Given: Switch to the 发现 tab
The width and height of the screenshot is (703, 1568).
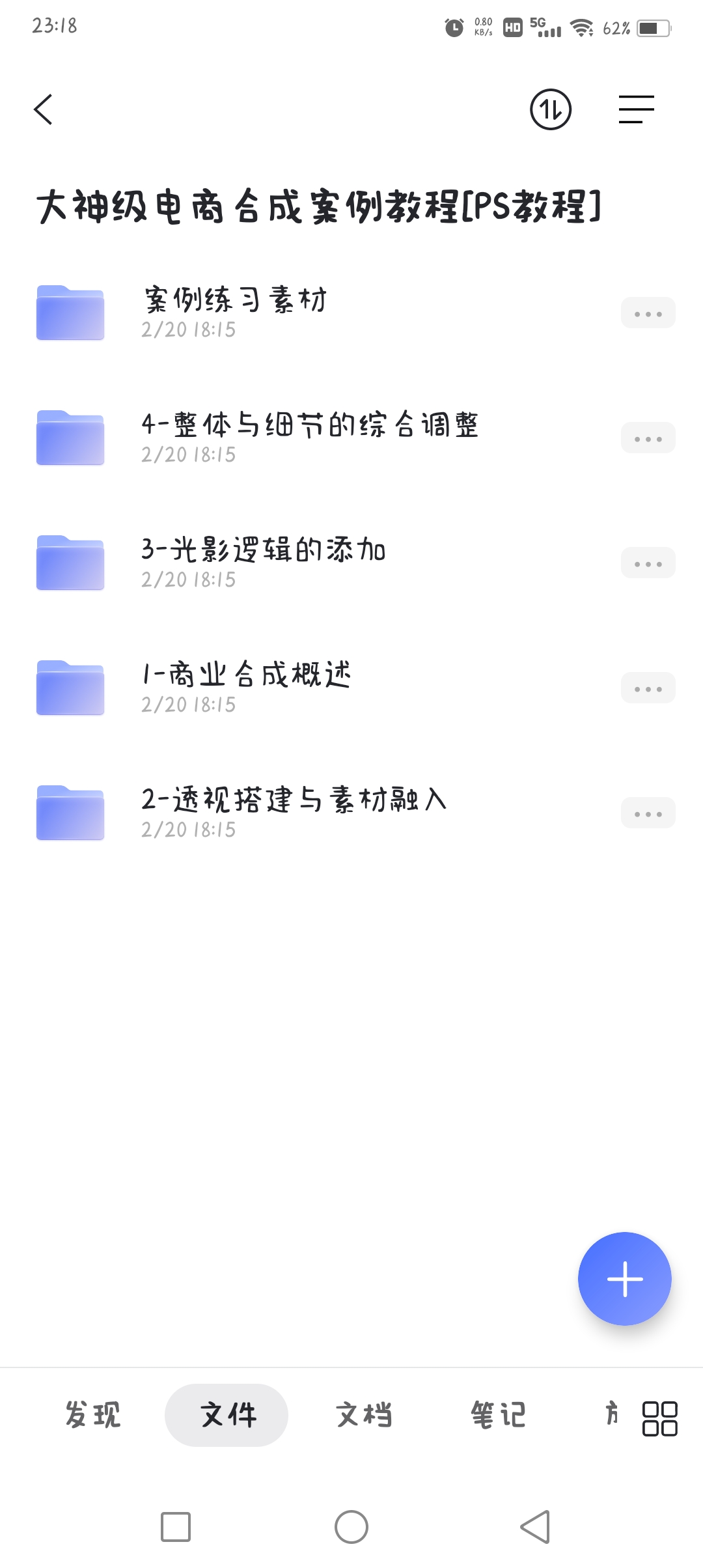Looking at the screenshot, I should [x=92, y=1414].
